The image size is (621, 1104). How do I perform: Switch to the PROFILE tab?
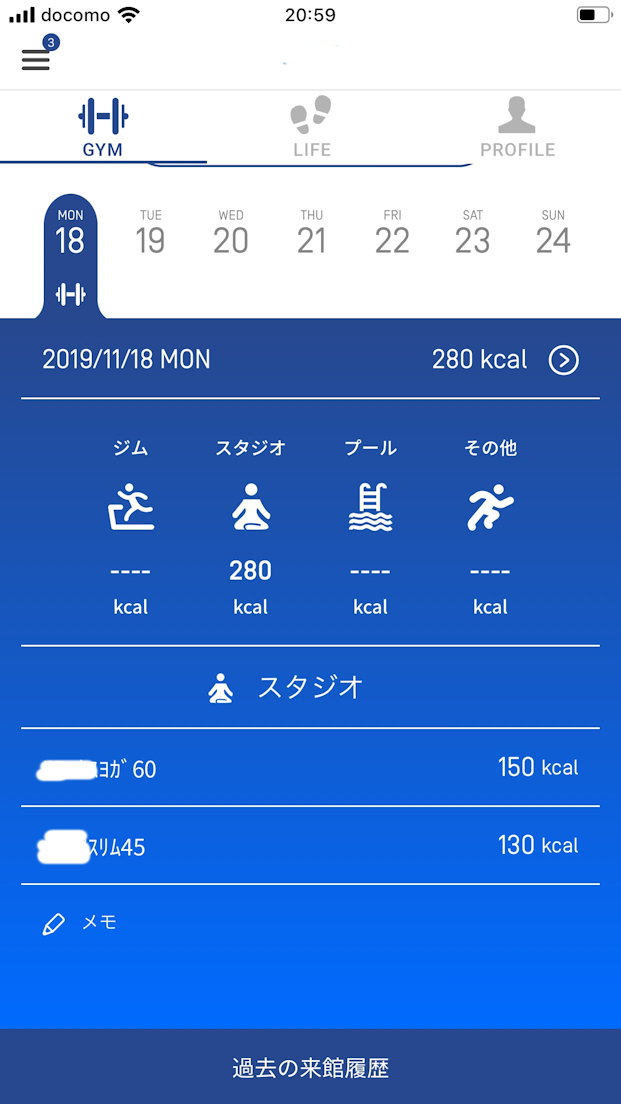(517, 128)
